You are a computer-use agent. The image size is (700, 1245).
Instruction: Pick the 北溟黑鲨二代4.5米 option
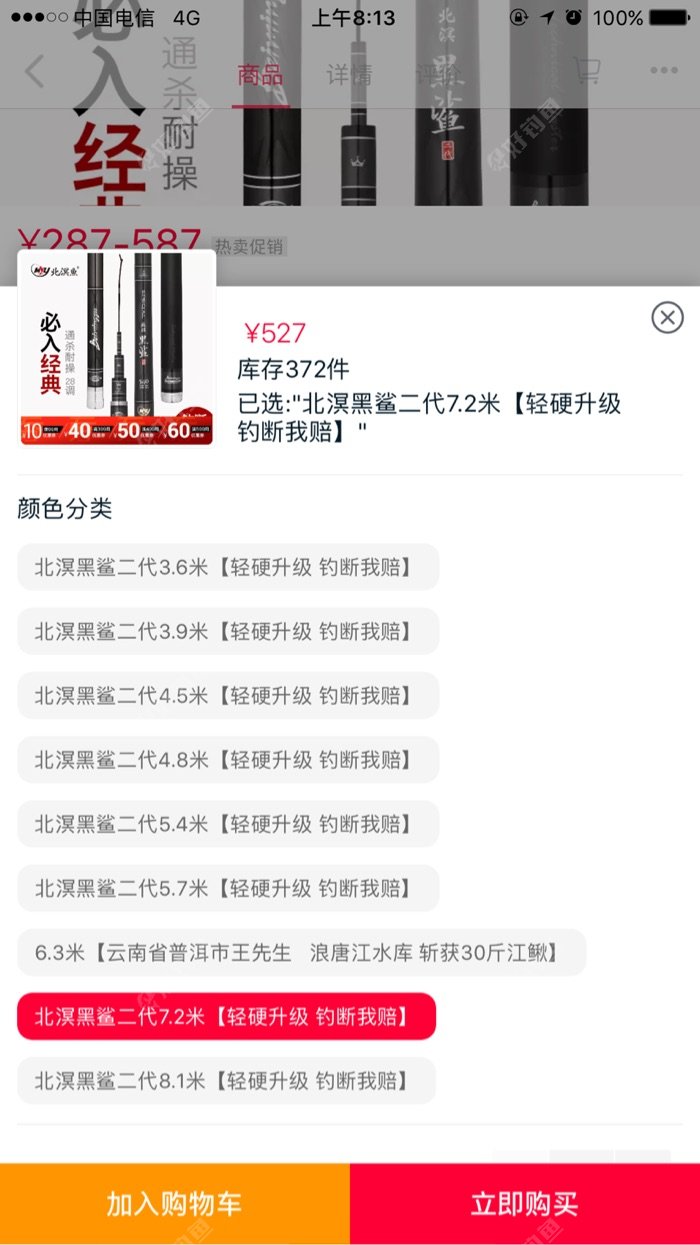coord(228,695)
